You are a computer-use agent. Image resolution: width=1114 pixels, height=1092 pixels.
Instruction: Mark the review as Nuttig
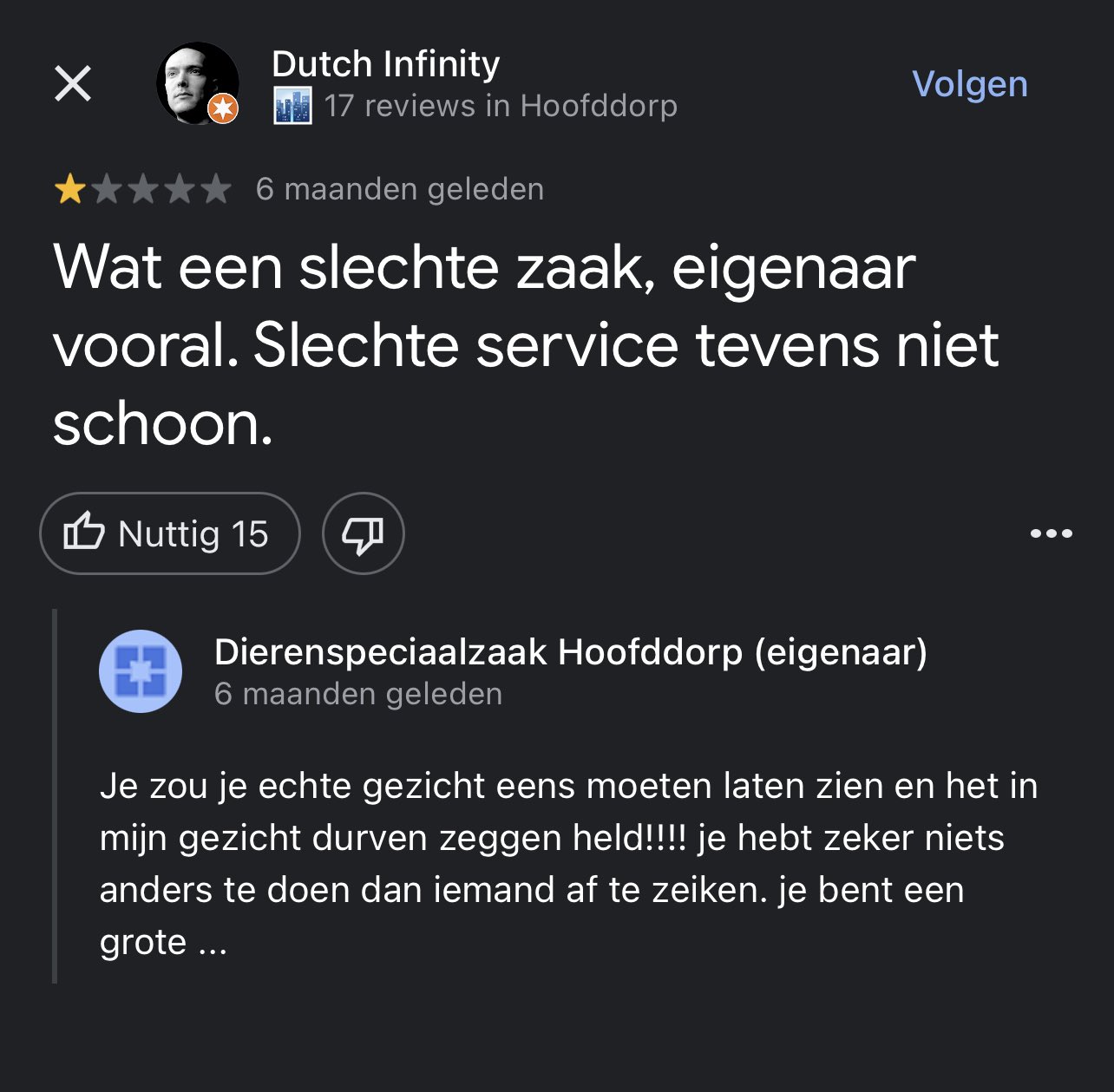tap(170, 533)
